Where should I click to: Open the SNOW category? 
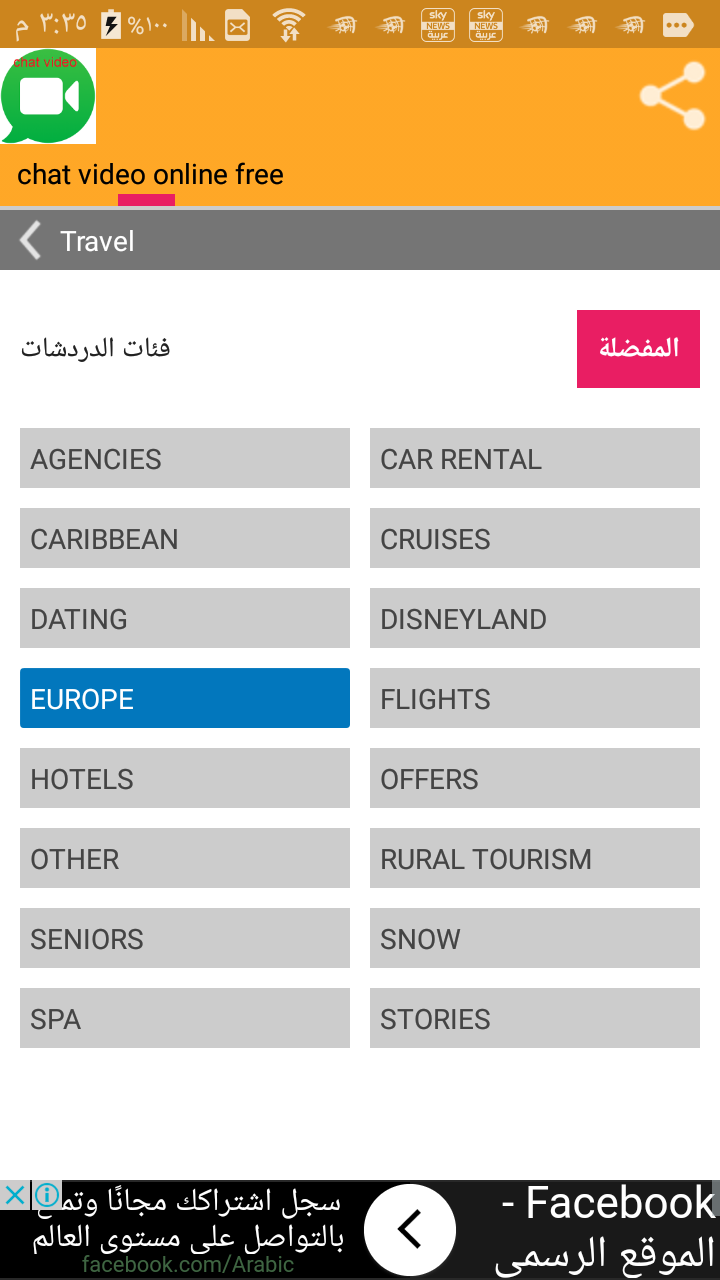point(535,939)
